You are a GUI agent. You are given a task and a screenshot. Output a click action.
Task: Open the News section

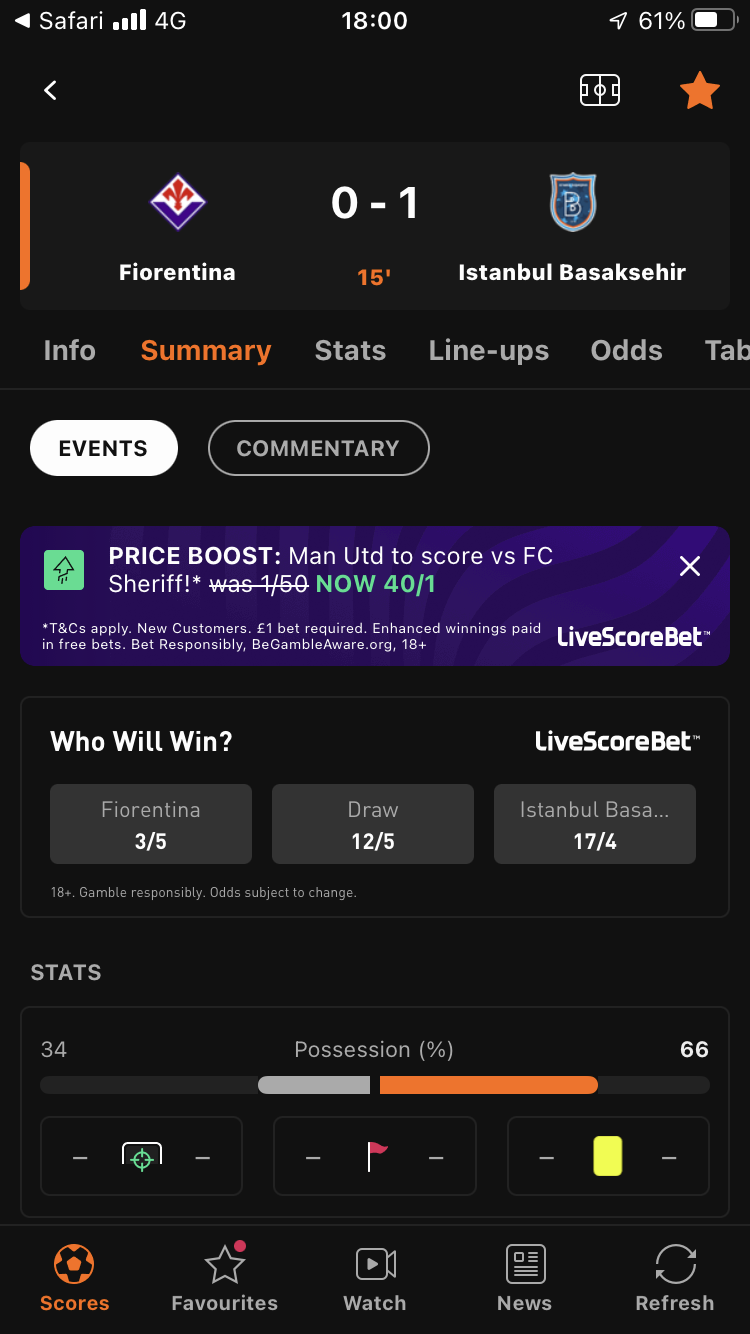[x=524, y=1278]
